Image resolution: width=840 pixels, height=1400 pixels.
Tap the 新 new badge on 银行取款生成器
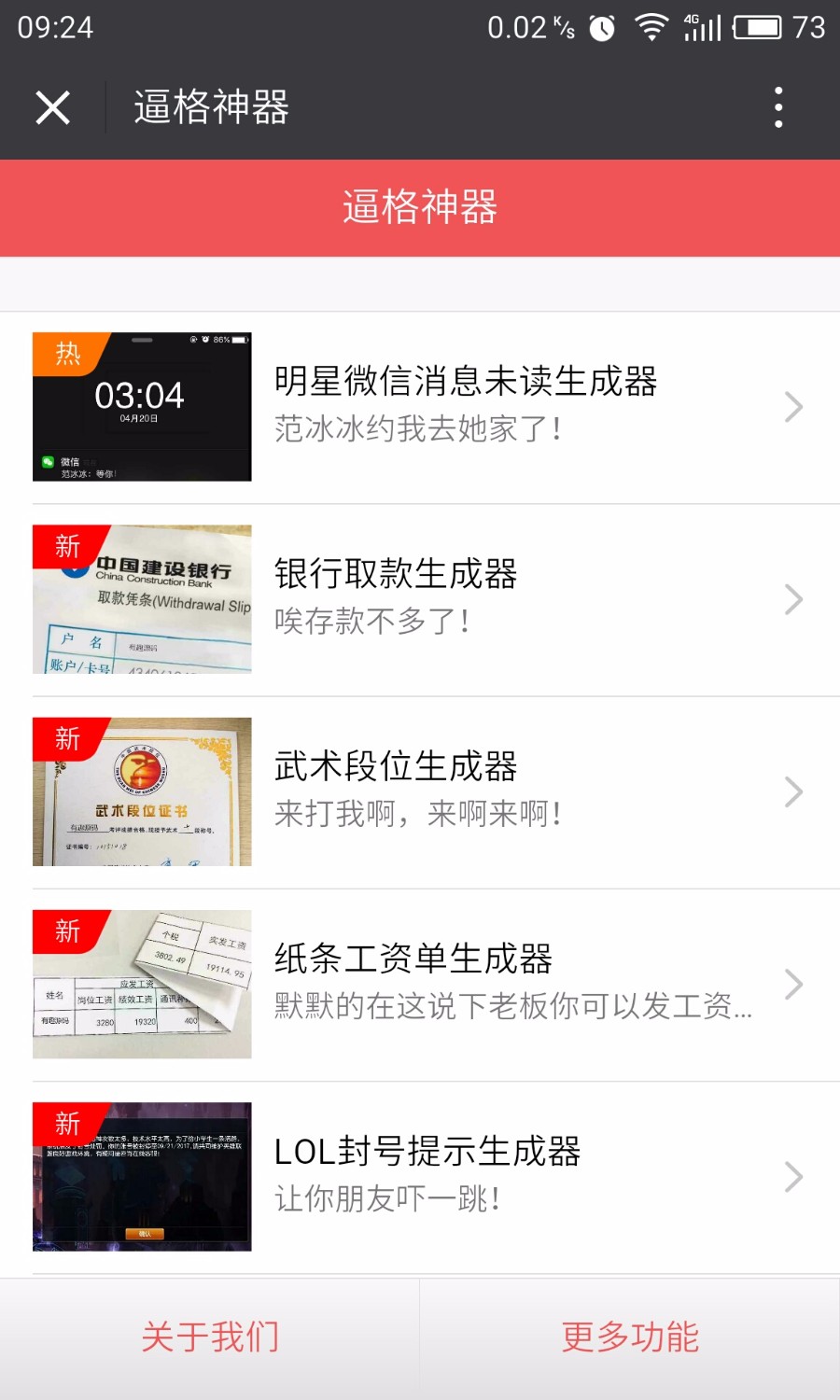point(65,546)
